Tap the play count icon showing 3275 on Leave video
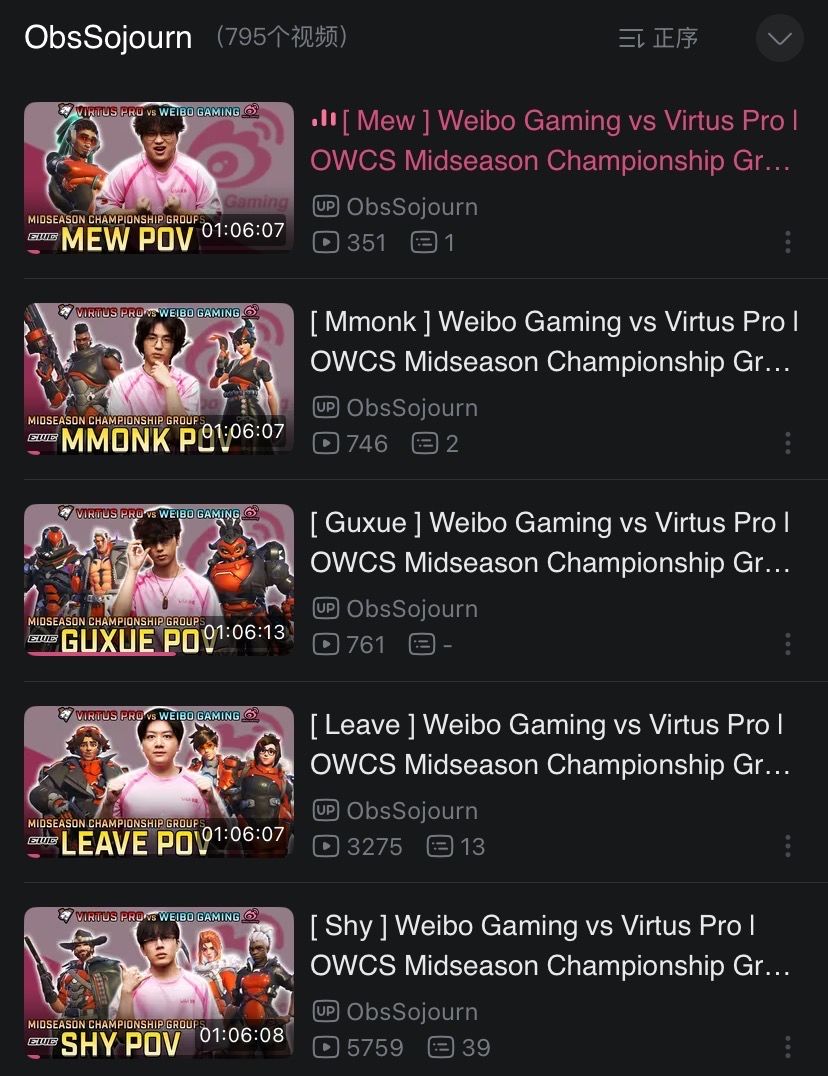 (325, 847)
